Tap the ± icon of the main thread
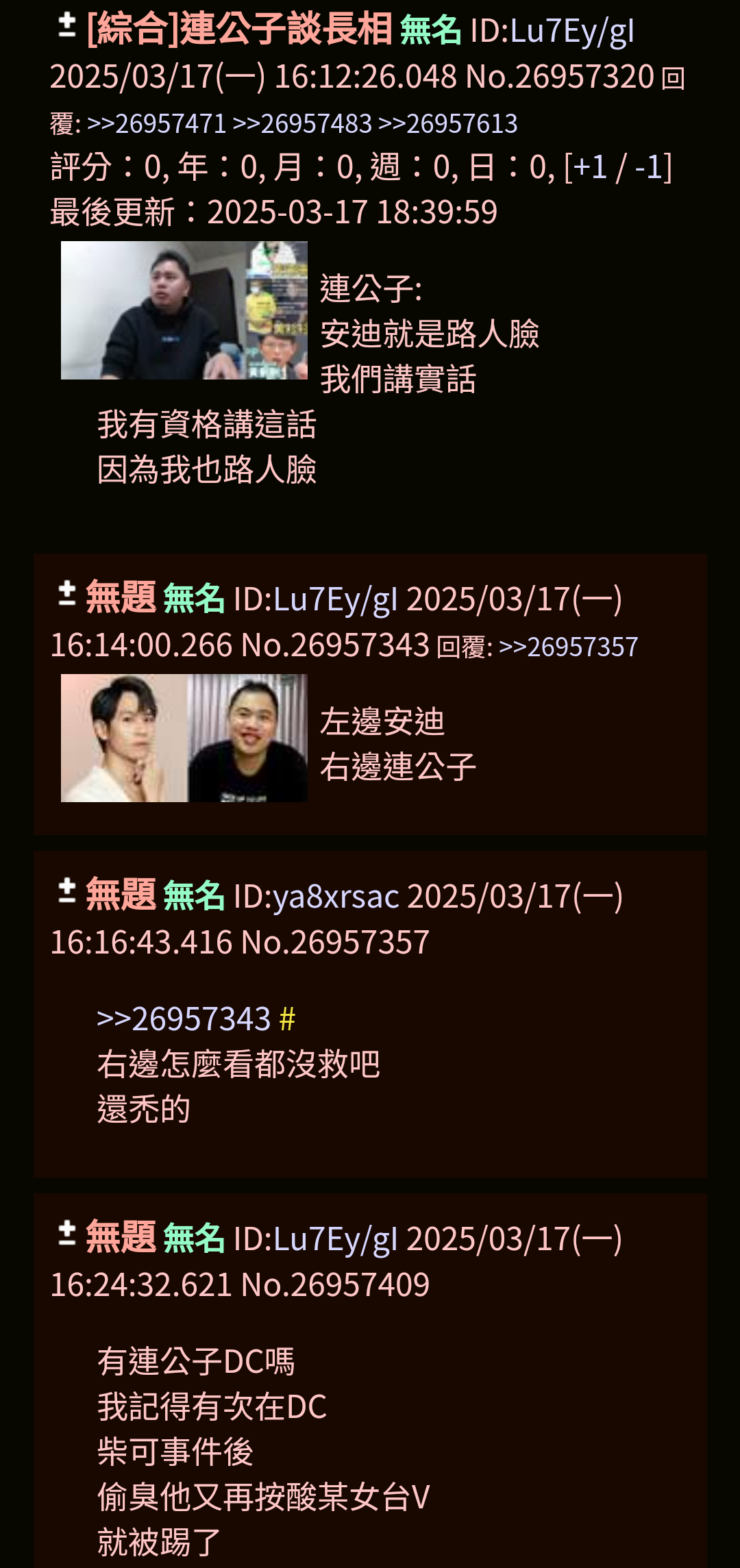This screenshot has height=1568, width=740. click(x=66, y=26)
